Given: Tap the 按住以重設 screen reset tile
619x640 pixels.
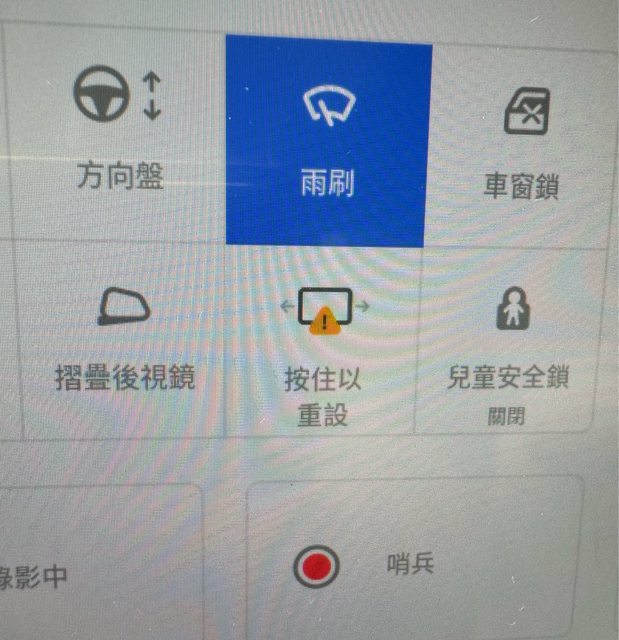Looking at the screenshot, I should [323, 345].
